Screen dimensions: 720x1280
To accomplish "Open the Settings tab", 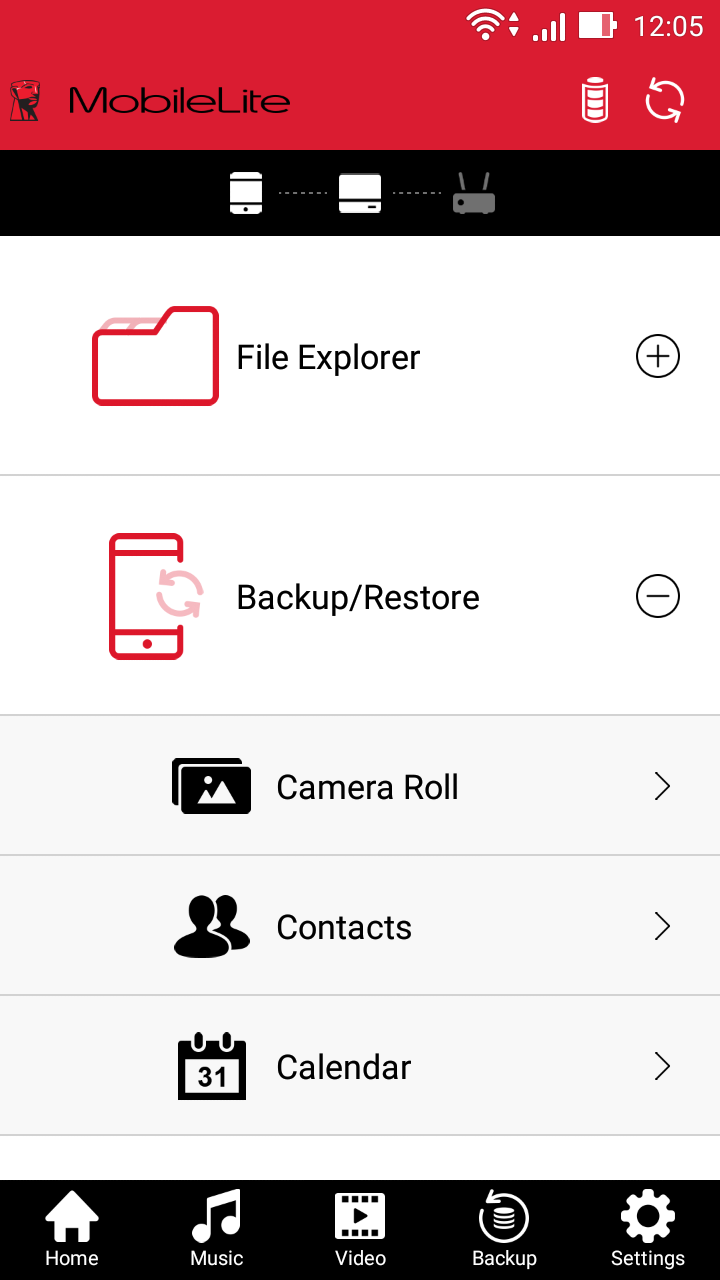I will coord(648,1230).
